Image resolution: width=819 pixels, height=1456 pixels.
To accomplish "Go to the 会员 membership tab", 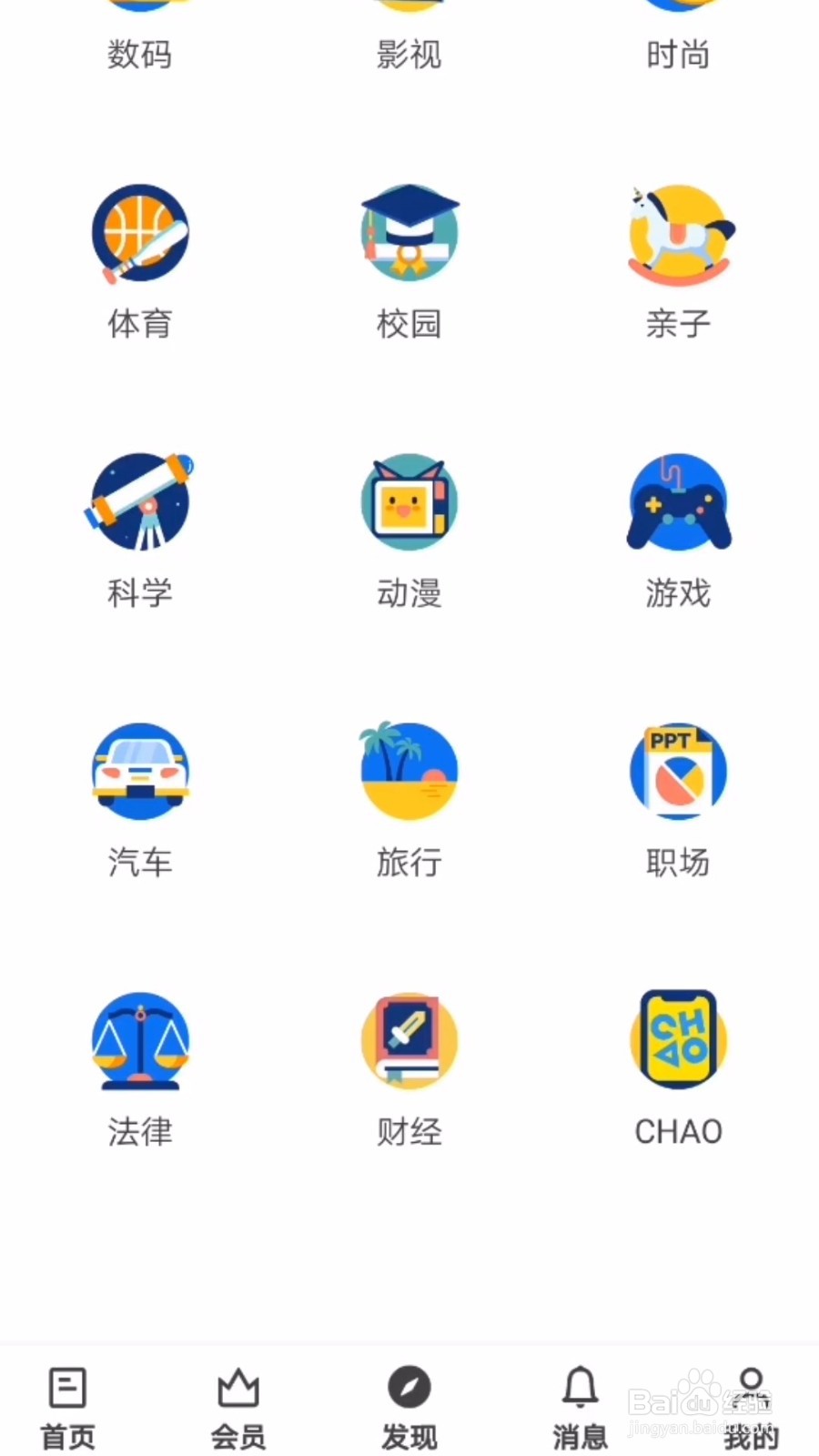I will [238, 1408].
